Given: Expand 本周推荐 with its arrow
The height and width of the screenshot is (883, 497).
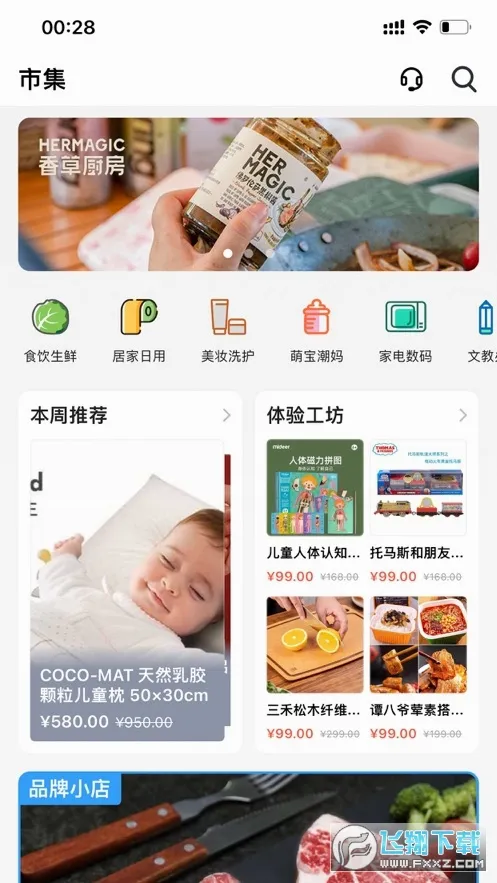Looking at the screenshot, I should (226, 416).
